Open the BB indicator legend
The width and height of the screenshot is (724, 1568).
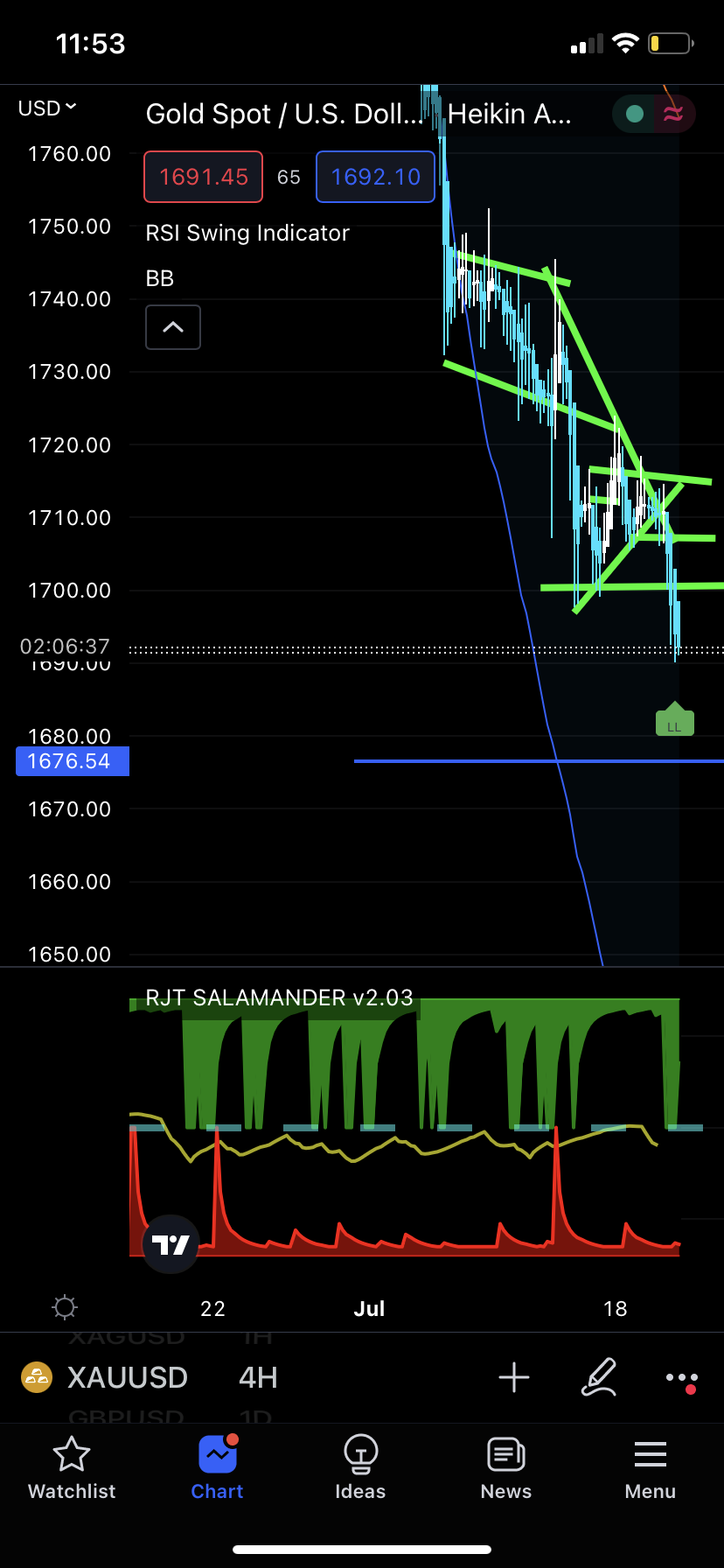pyautogui.click(x=160, y=278)
